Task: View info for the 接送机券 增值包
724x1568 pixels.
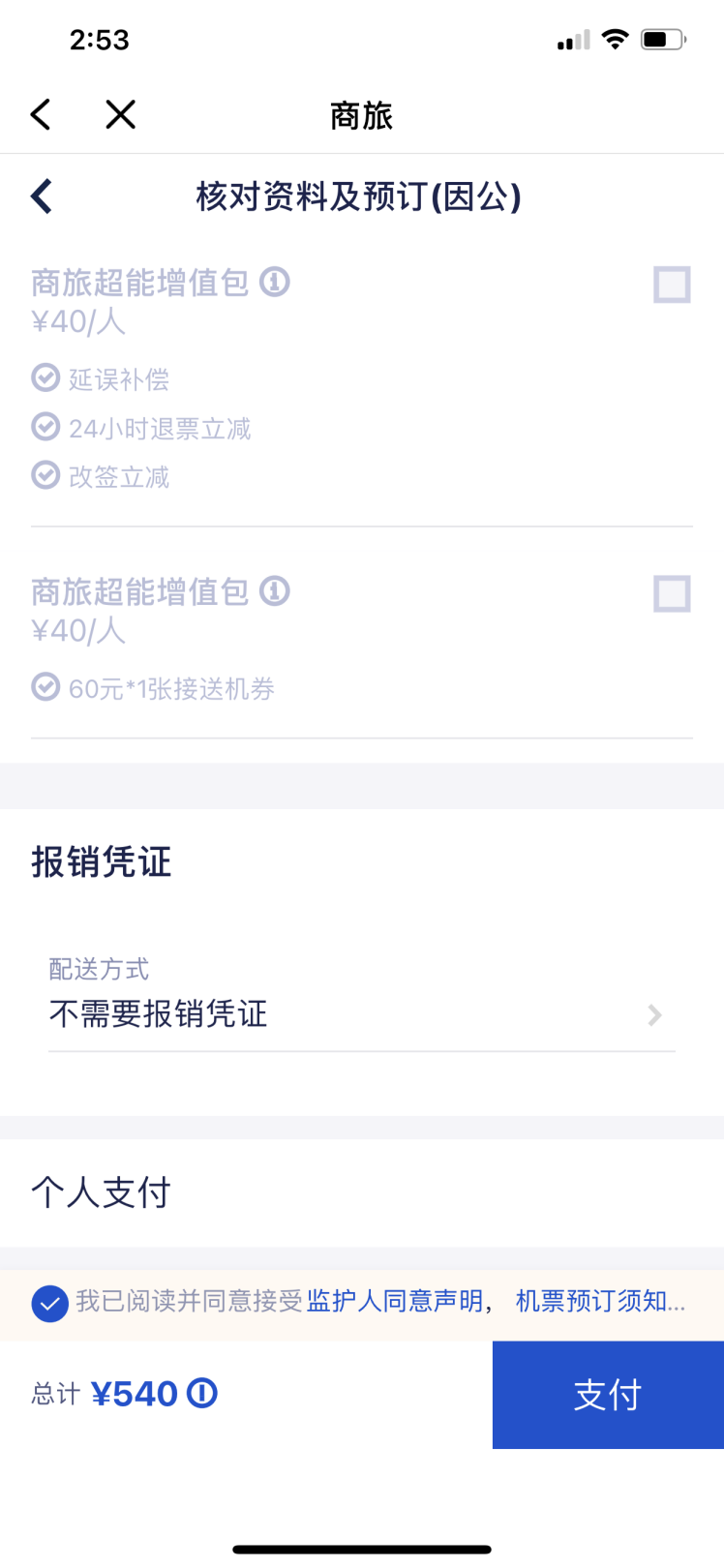Action: tap(275, 590)
